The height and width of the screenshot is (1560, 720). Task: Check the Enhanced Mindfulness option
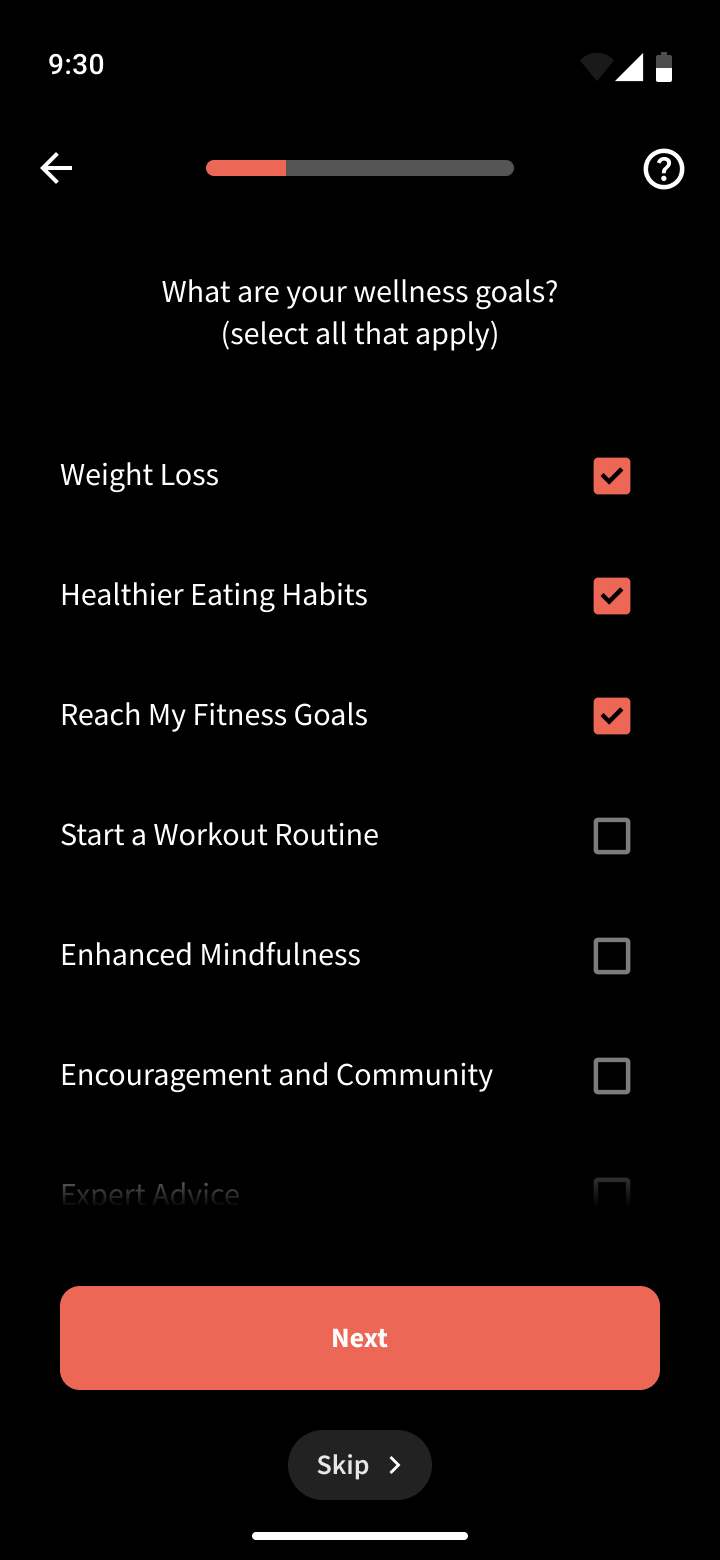(x=611, y=956)
